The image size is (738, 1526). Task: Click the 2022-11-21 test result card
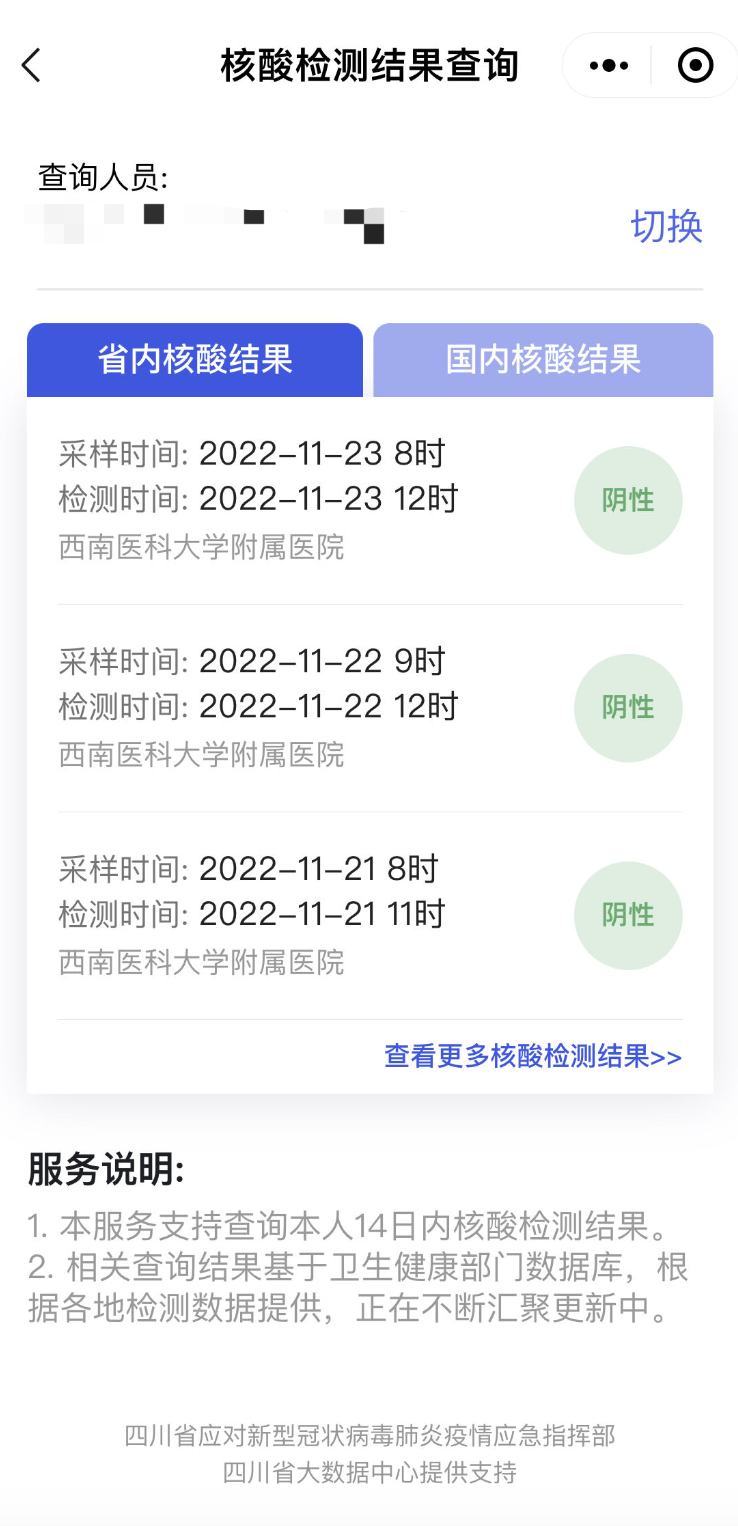tap(300, 915)
